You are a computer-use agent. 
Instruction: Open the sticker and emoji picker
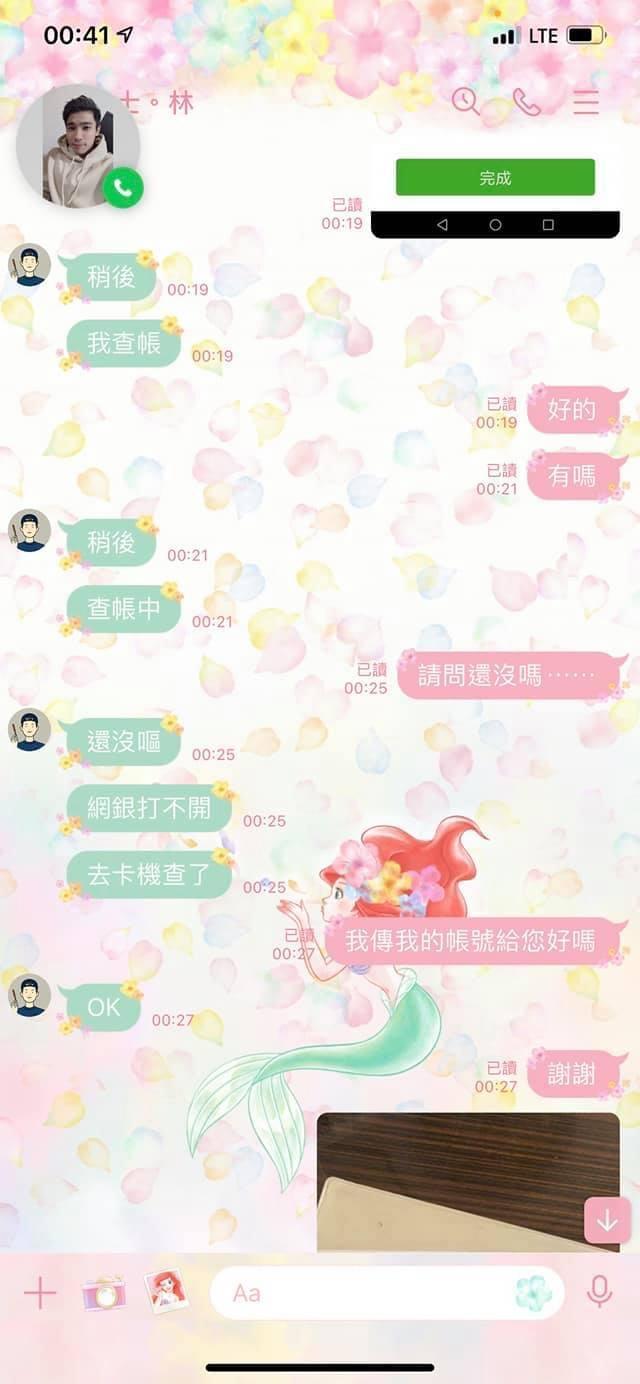pos(533,1293)
